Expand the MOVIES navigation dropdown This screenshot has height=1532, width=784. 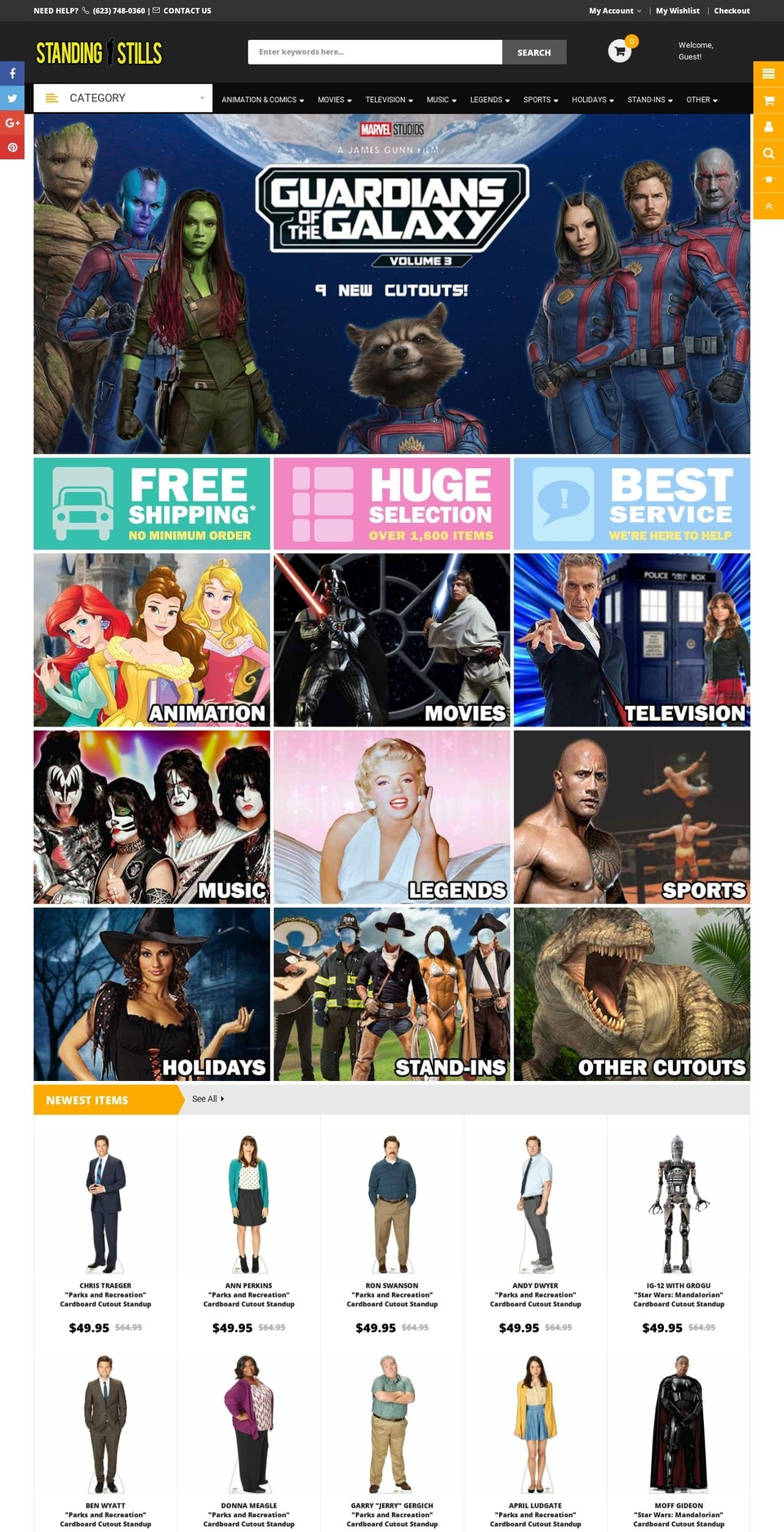[x=334, y=99]
